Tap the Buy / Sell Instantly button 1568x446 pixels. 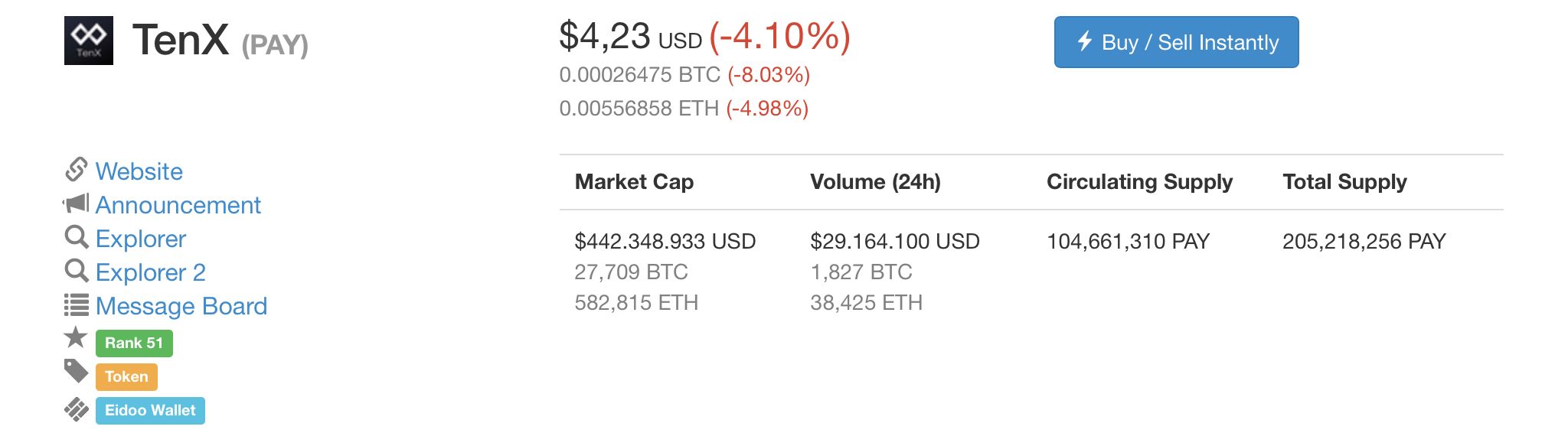[x=1176, y=42]
